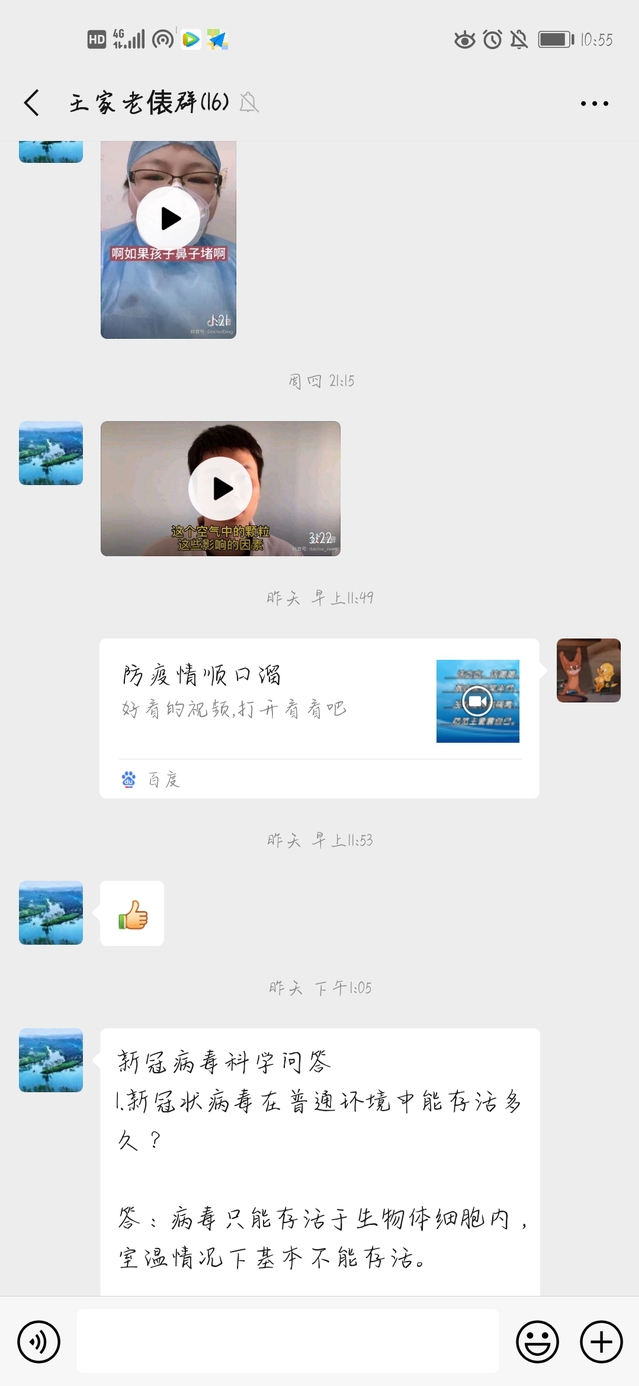639x1386 pixels.
Task: View the sender's profile beside 新冠病毒科学问答
Action: point(51,1060)
